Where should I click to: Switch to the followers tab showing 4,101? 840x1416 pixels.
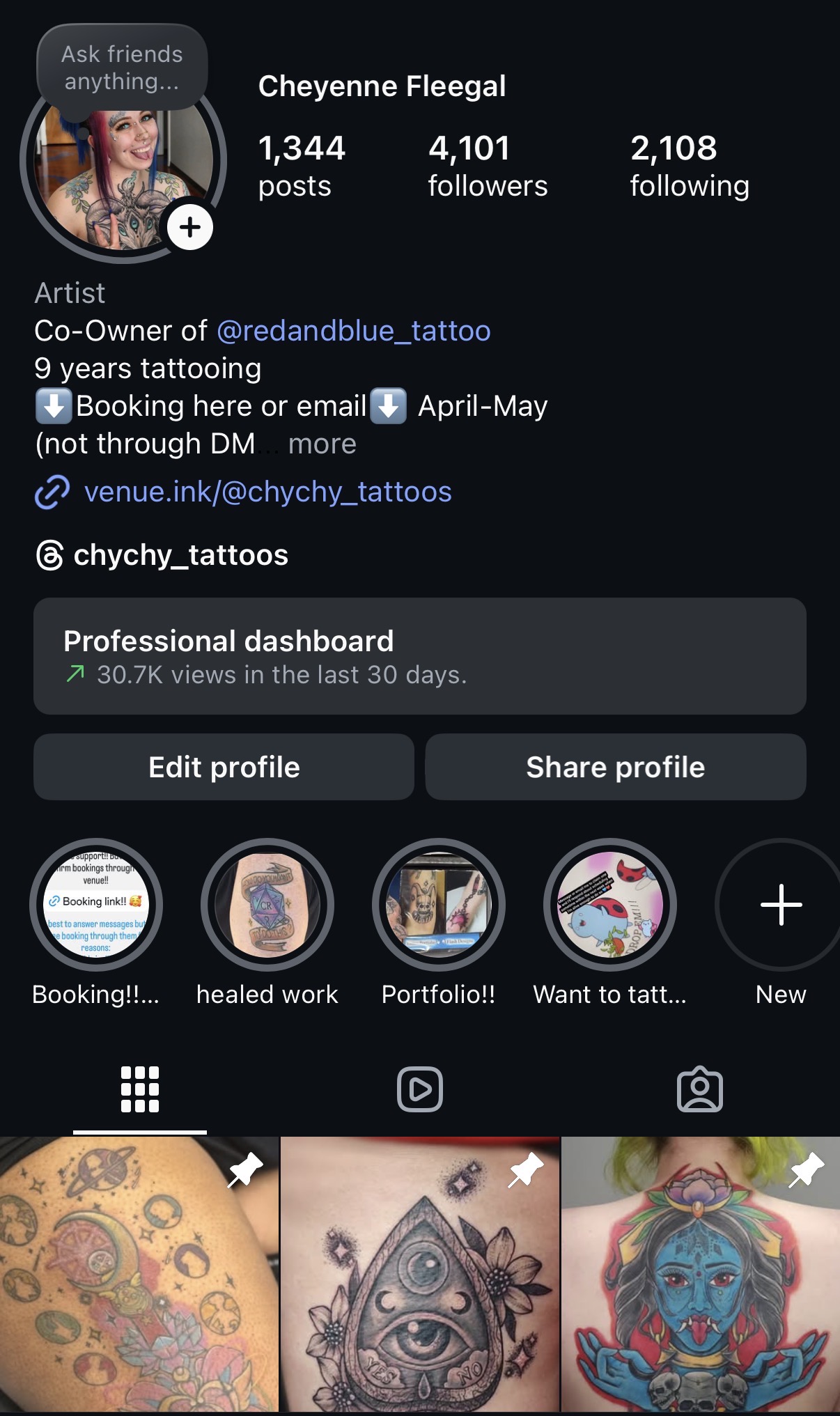click(488, 165)
